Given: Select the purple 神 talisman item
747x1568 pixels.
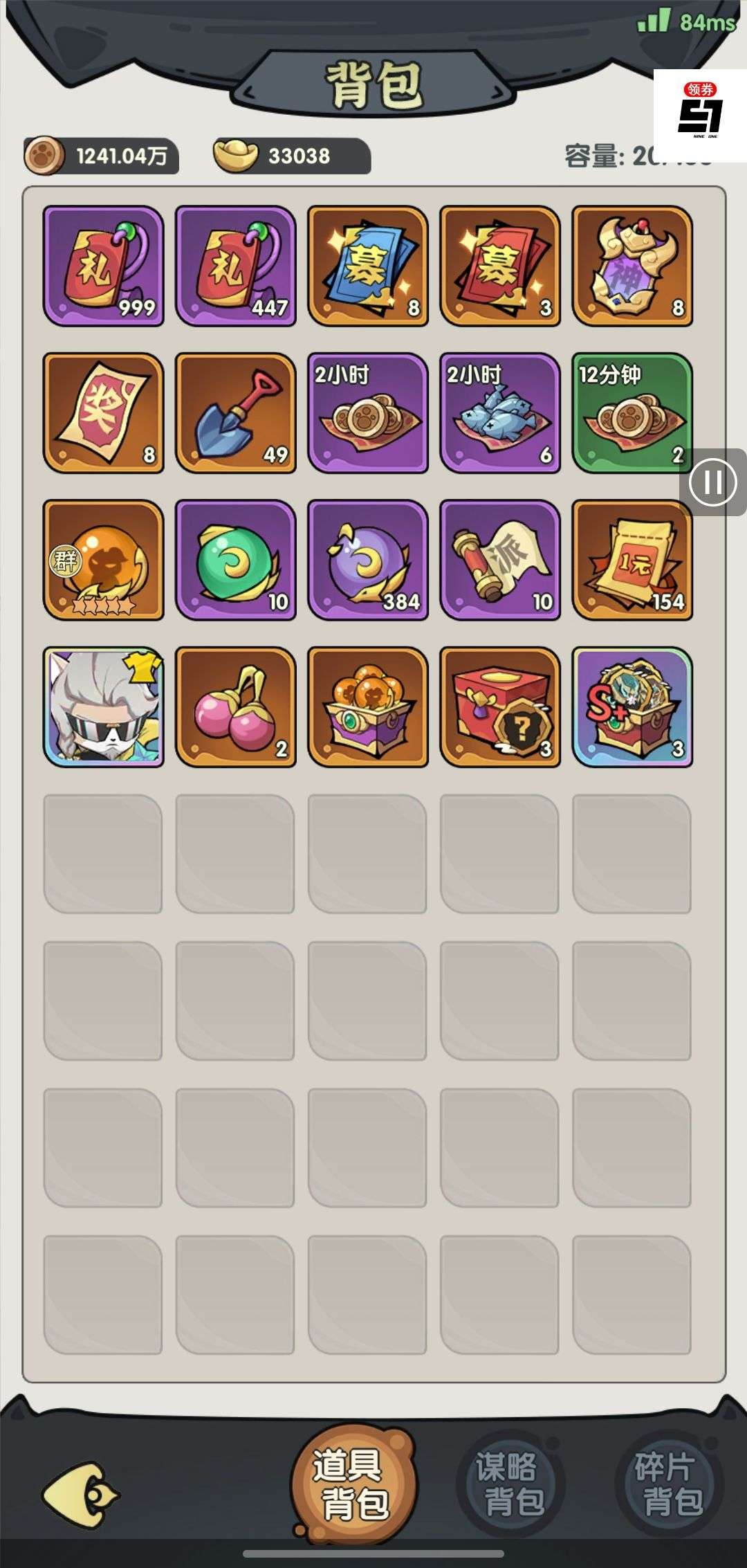Looking at the screenshot, I should pyautogui.click(x=632, y=266).
